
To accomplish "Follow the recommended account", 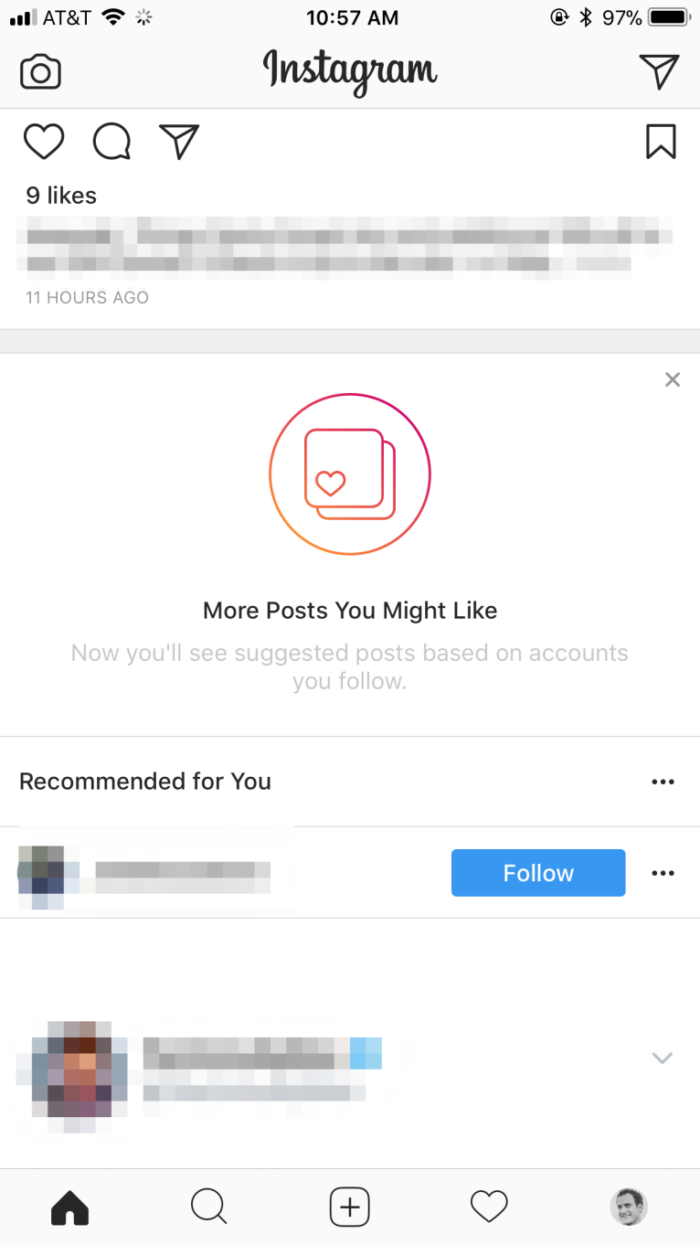I will point(538,873).
